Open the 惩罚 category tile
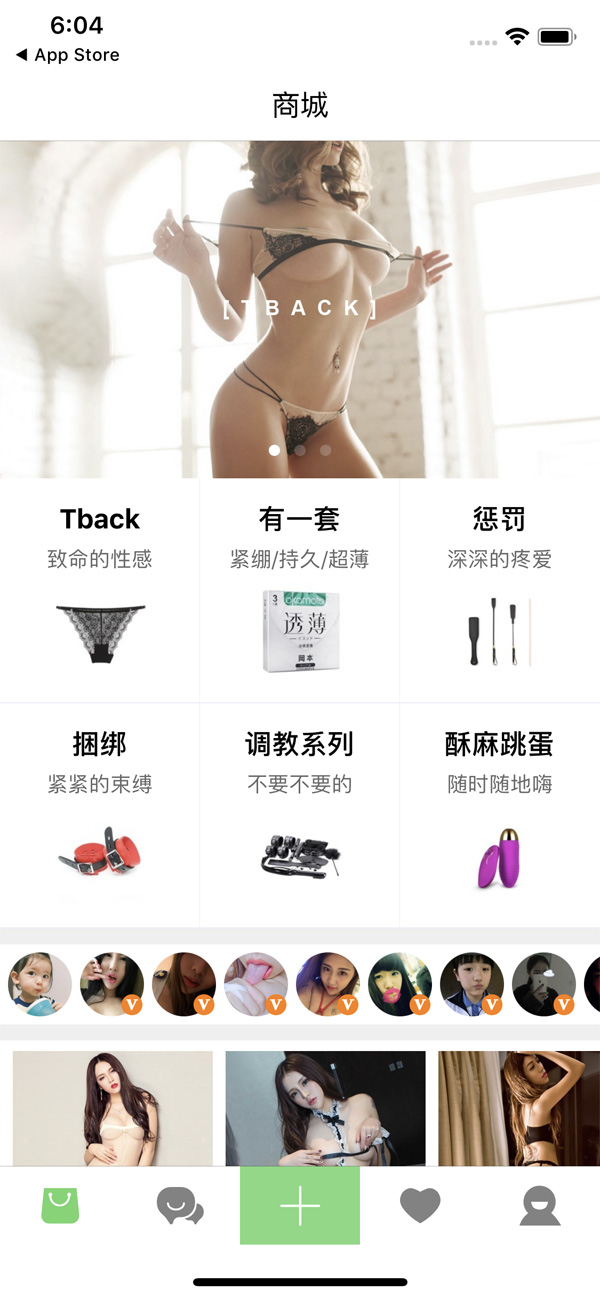 click(x=500, y=590)
